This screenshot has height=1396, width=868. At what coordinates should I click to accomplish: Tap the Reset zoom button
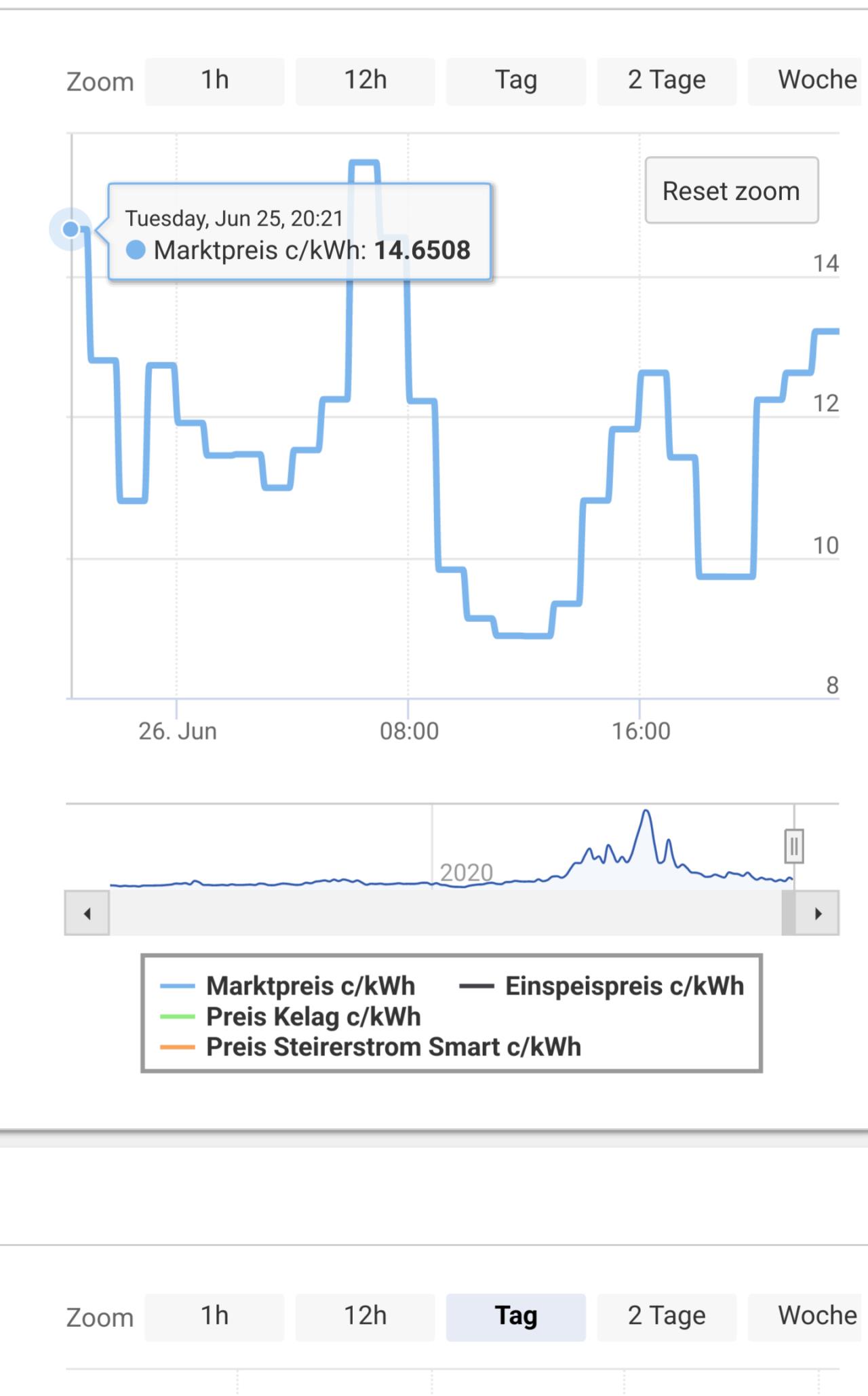tap(731, 191)
